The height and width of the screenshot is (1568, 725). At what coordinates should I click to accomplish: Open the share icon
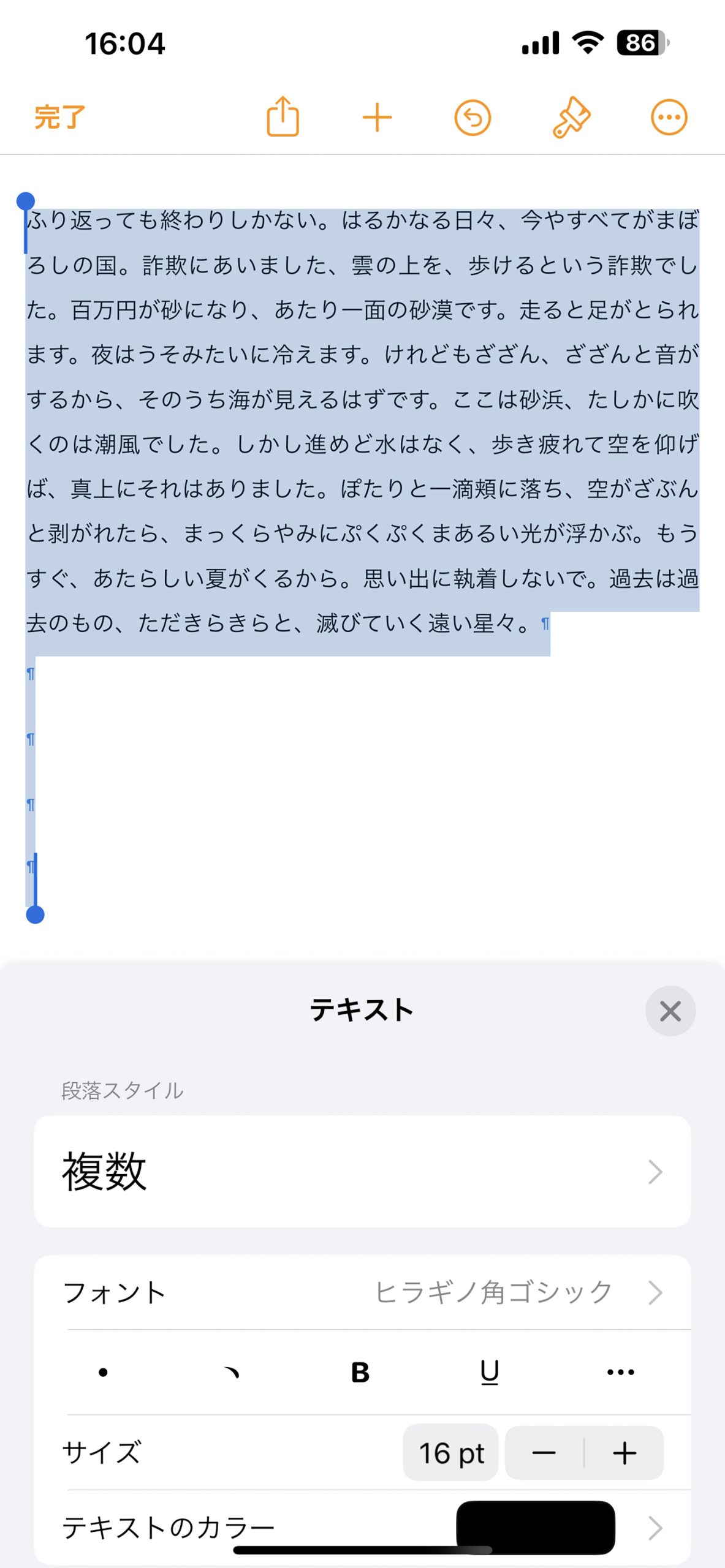tap(283, 116)
